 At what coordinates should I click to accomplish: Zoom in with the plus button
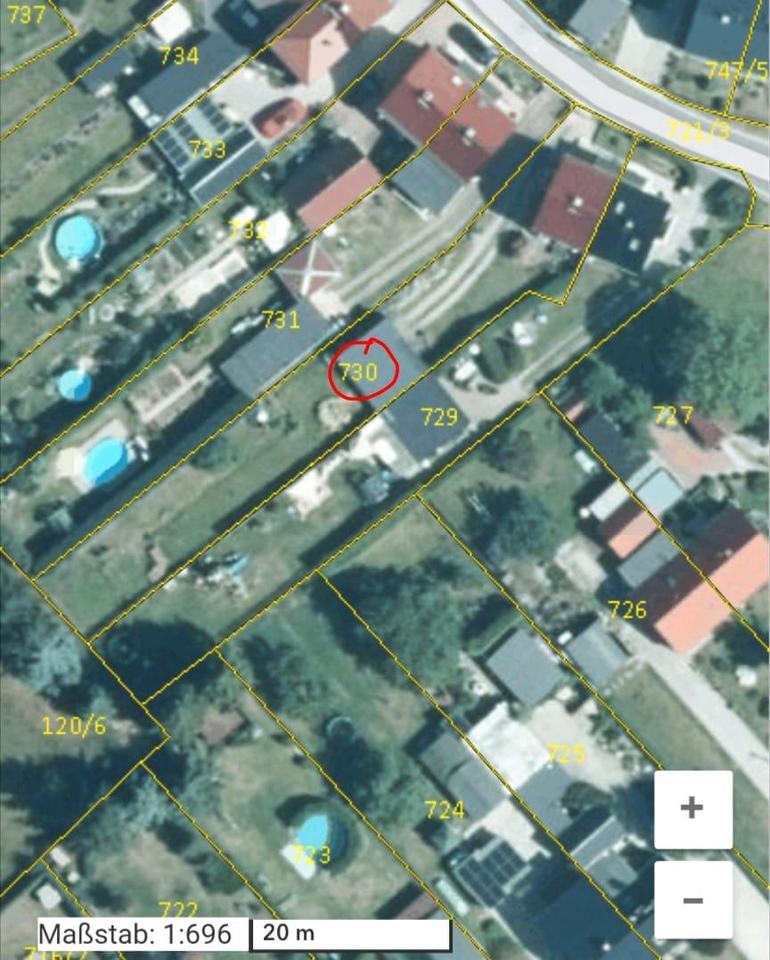[x=693, y=809]
